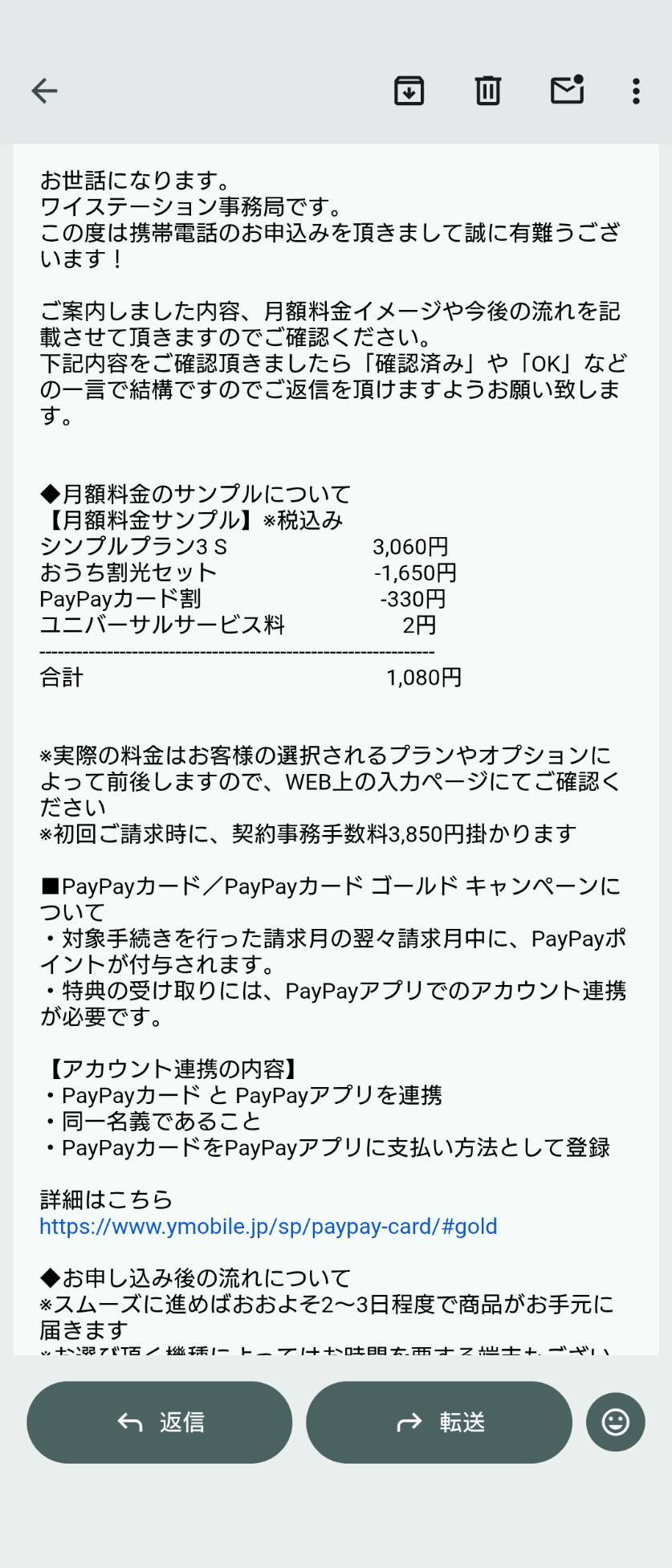Open the overflow menu
The width and height of the screenshot is (672, 1568).
point(636,91)
